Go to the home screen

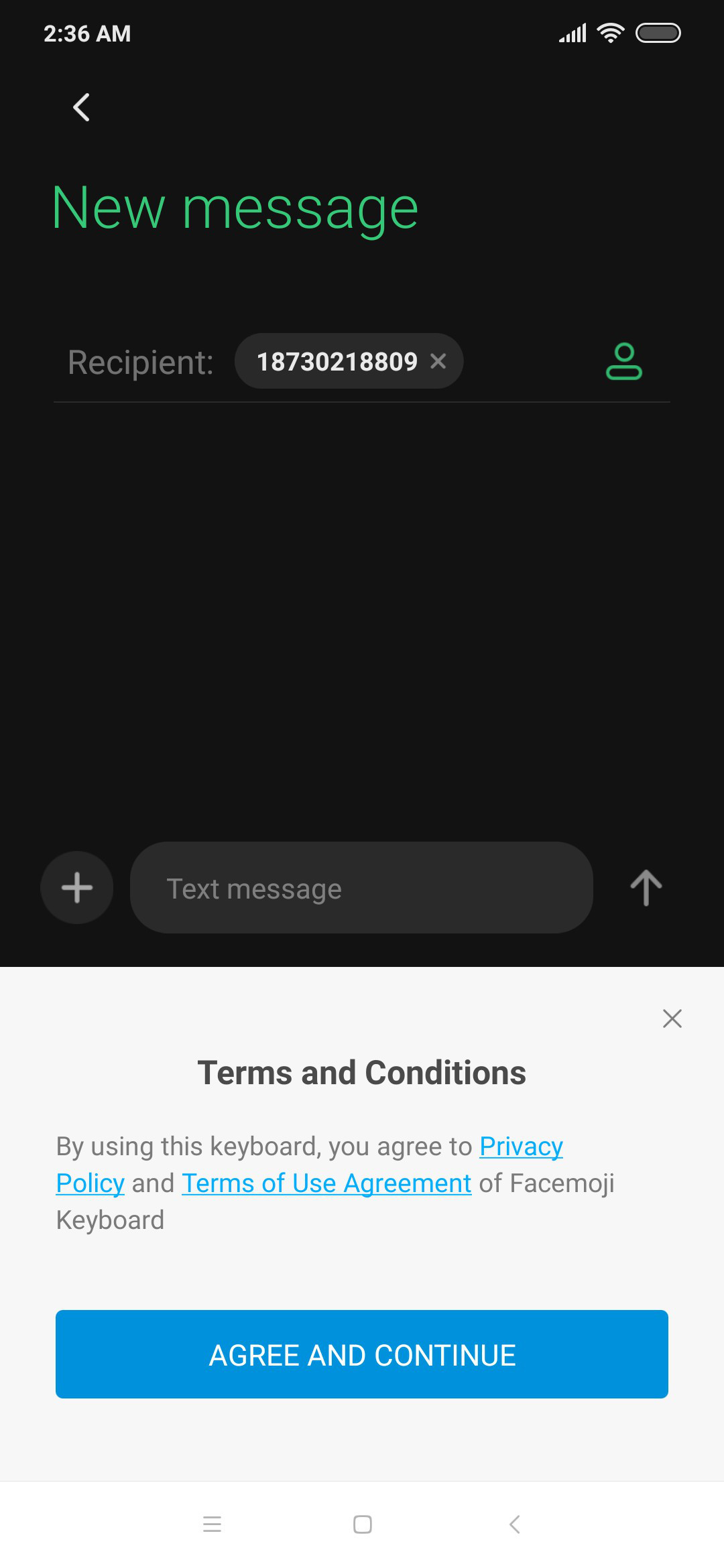(x=363, y=1524)
